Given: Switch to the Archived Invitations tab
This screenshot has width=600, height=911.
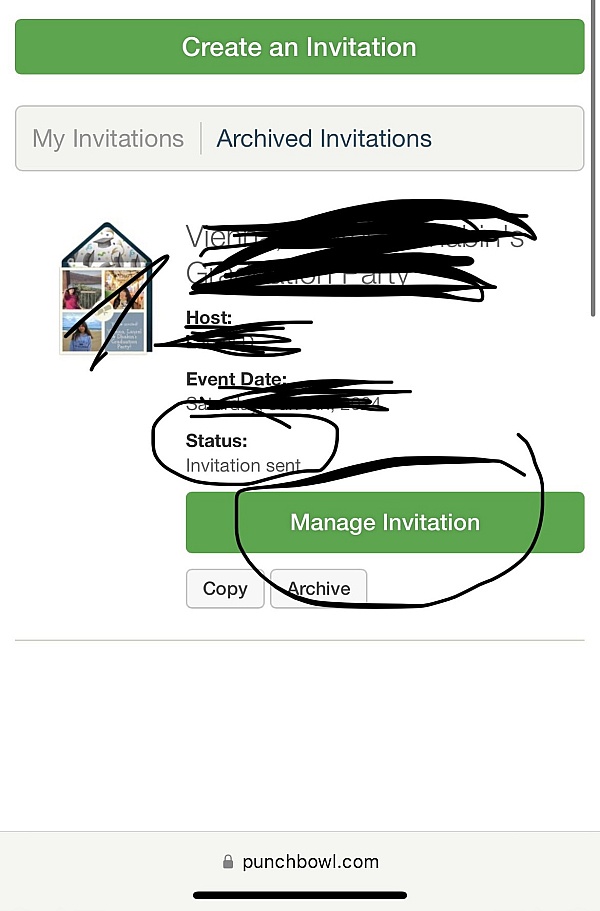Looking at the screenshot, I should (x=324, y=138).
